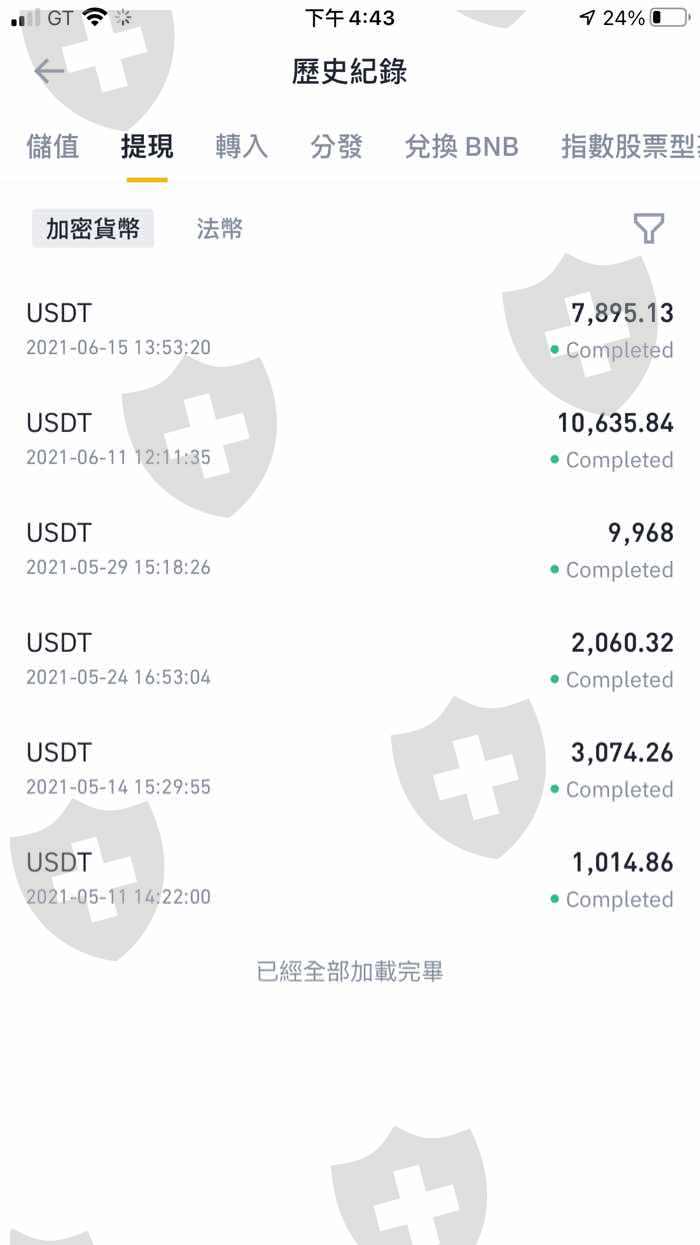
Task: Open the 分發 tab
Action: 336,147
